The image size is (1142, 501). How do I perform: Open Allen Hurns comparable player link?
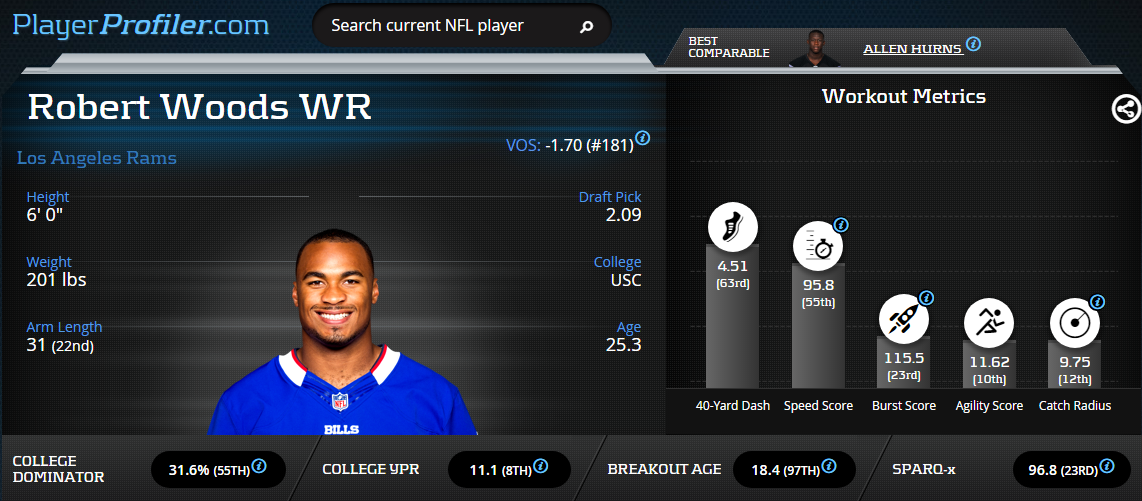click(x=912, y=48)
